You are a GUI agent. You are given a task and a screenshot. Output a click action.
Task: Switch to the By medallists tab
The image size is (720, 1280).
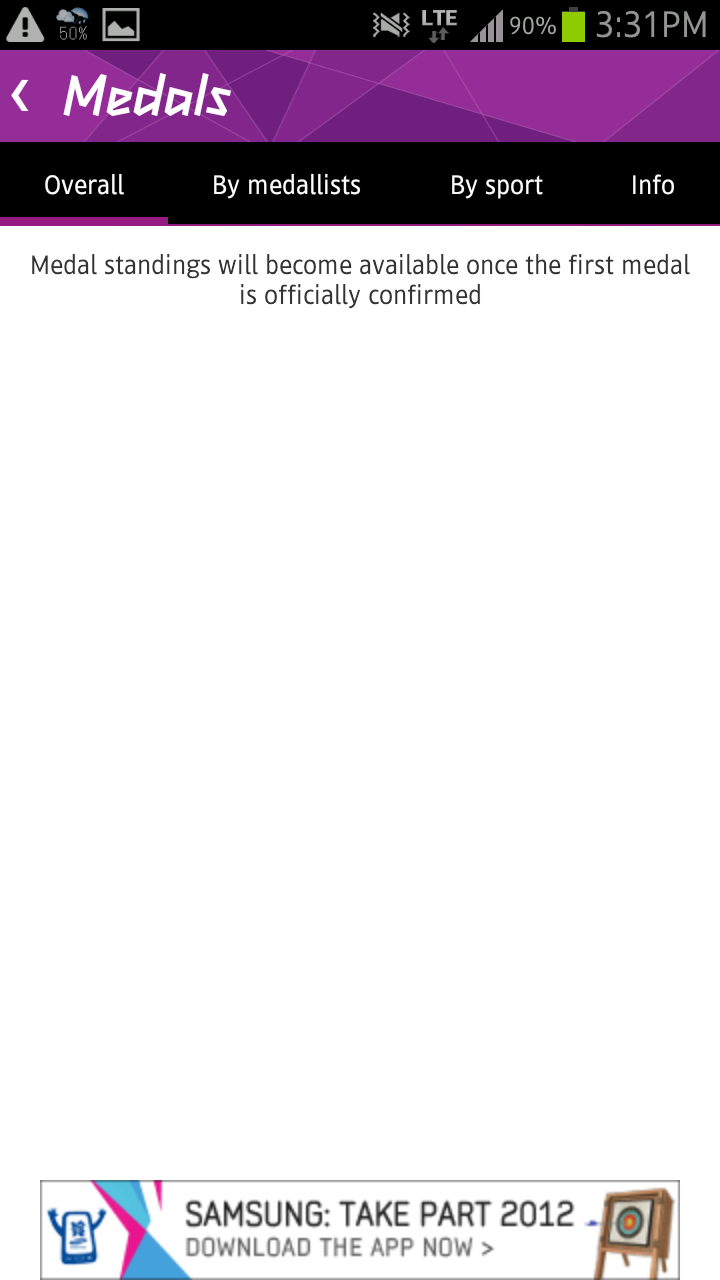click(x=287, y=185)
